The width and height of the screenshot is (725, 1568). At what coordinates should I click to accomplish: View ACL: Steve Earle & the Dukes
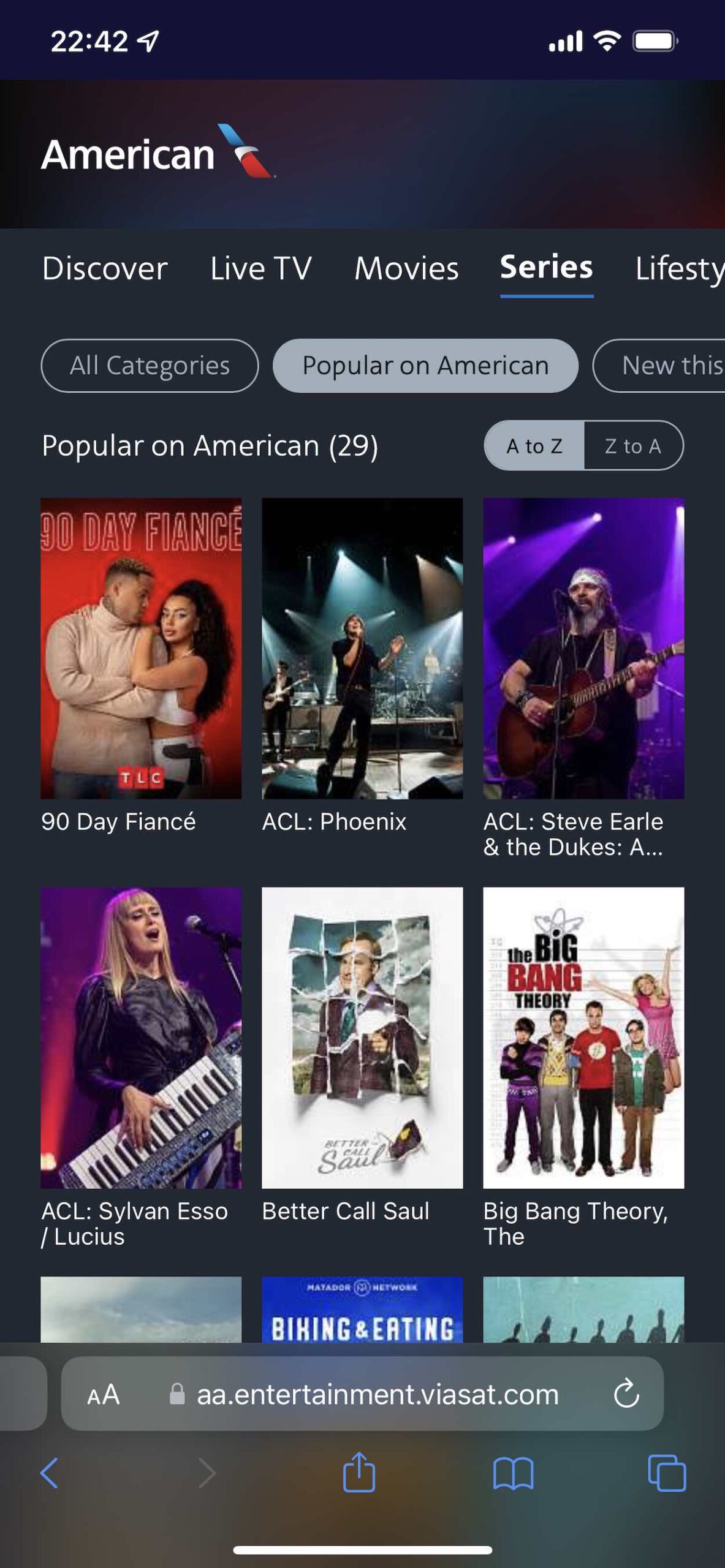[583, 648]
